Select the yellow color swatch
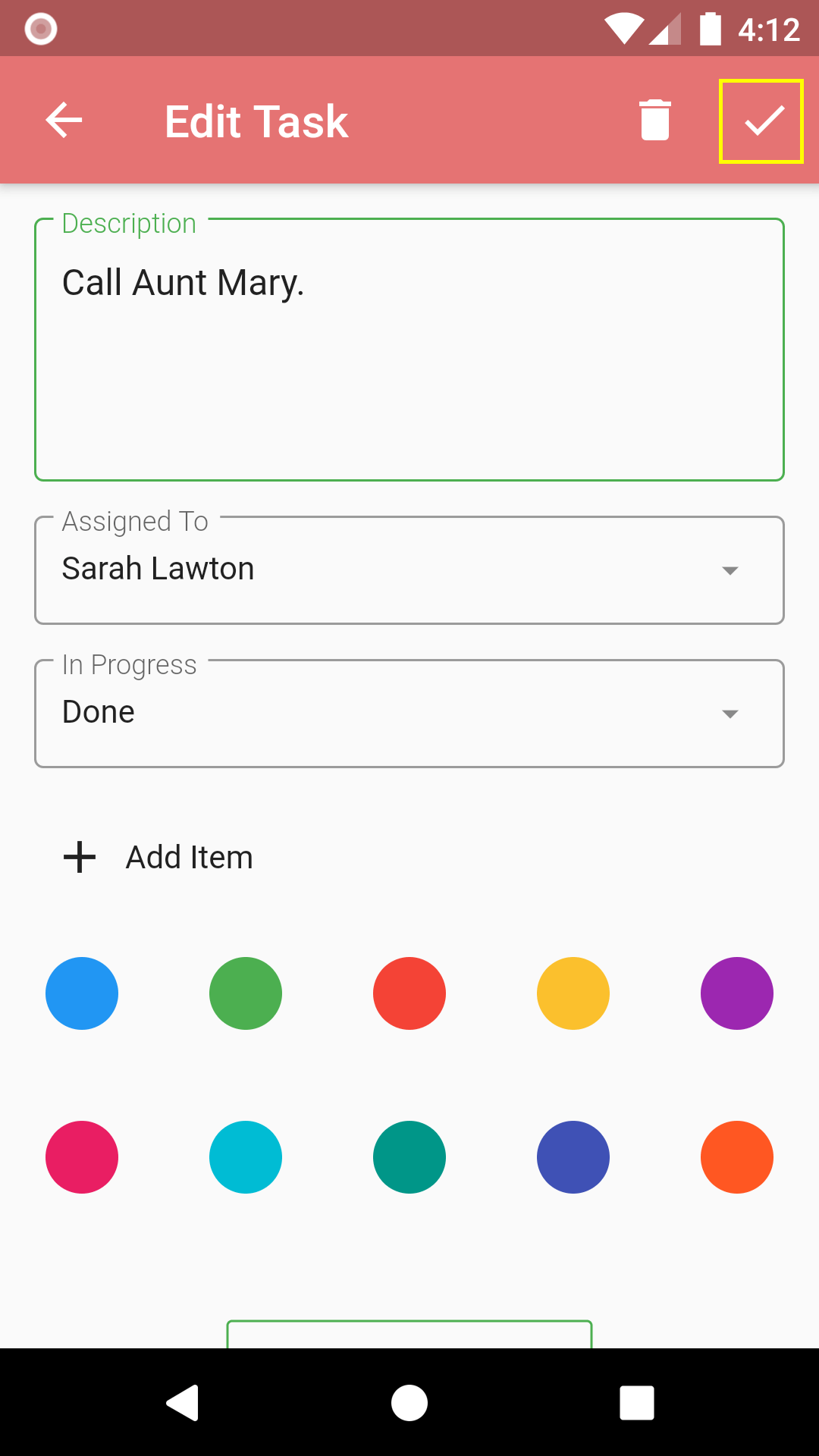Image resolution: width=819 pixels, height=1456 pixels. tap(573, 993)
